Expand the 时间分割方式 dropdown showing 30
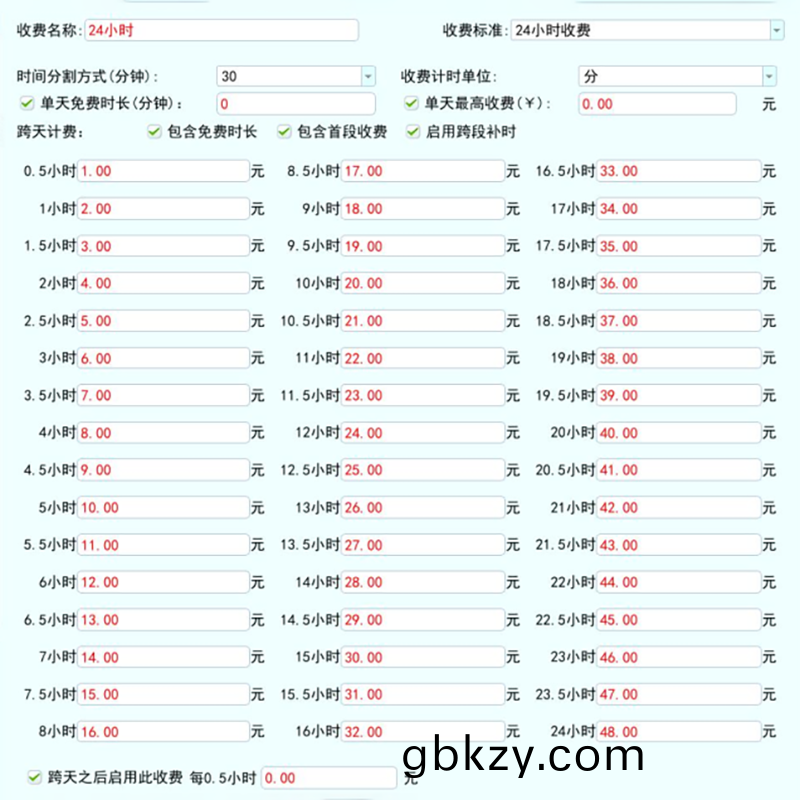This screenshot has width=800, height=800. (x=367, y=76)
